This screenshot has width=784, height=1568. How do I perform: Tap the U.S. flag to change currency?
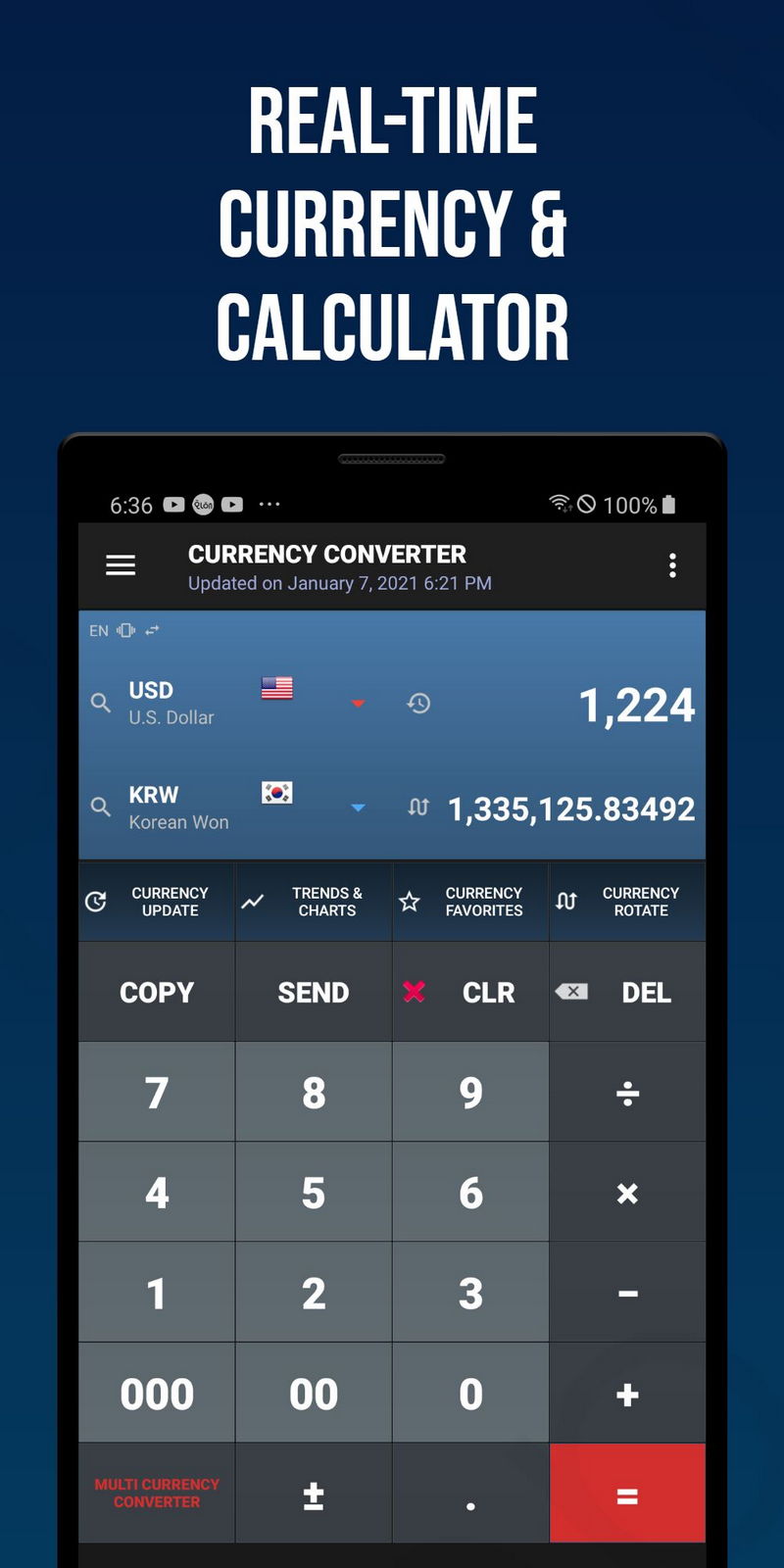click(x=276, y=689)
